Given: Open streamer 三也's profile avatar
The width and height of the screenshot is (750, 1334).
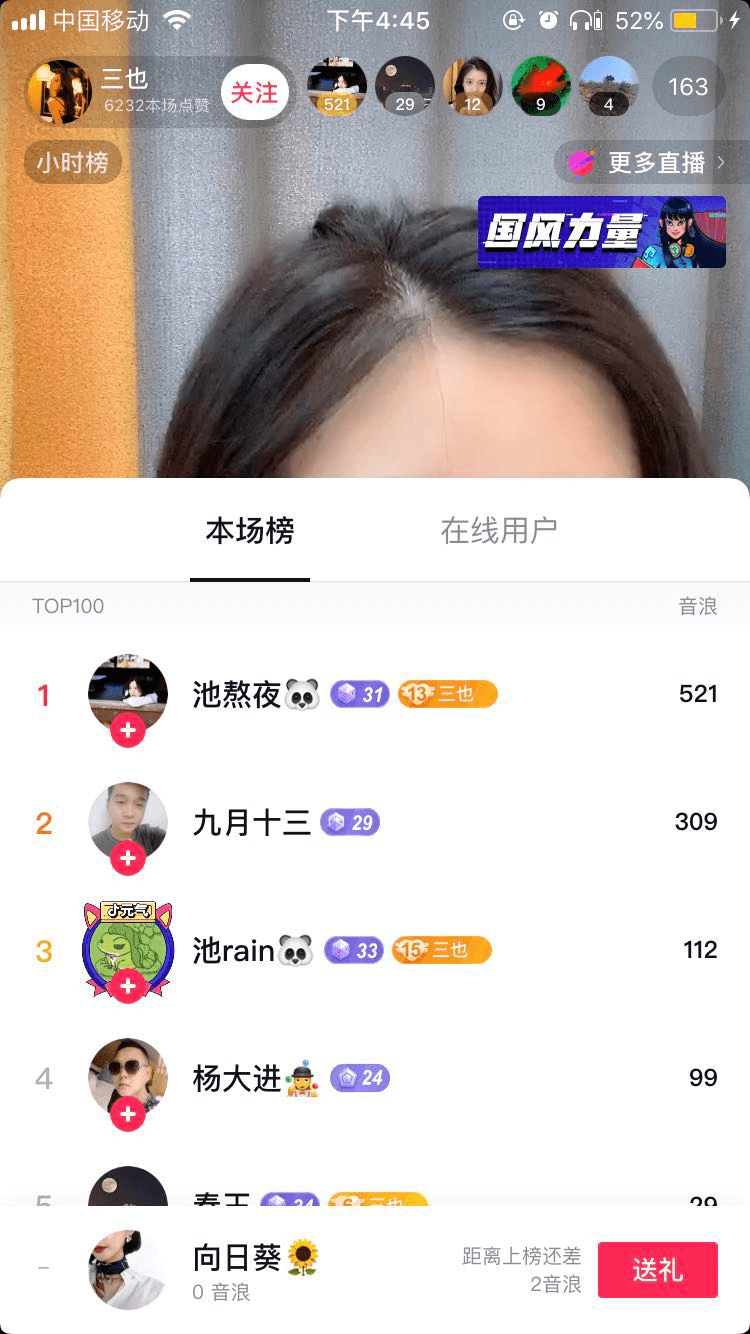Looking at the screenshot, I should tap(59, 92).
